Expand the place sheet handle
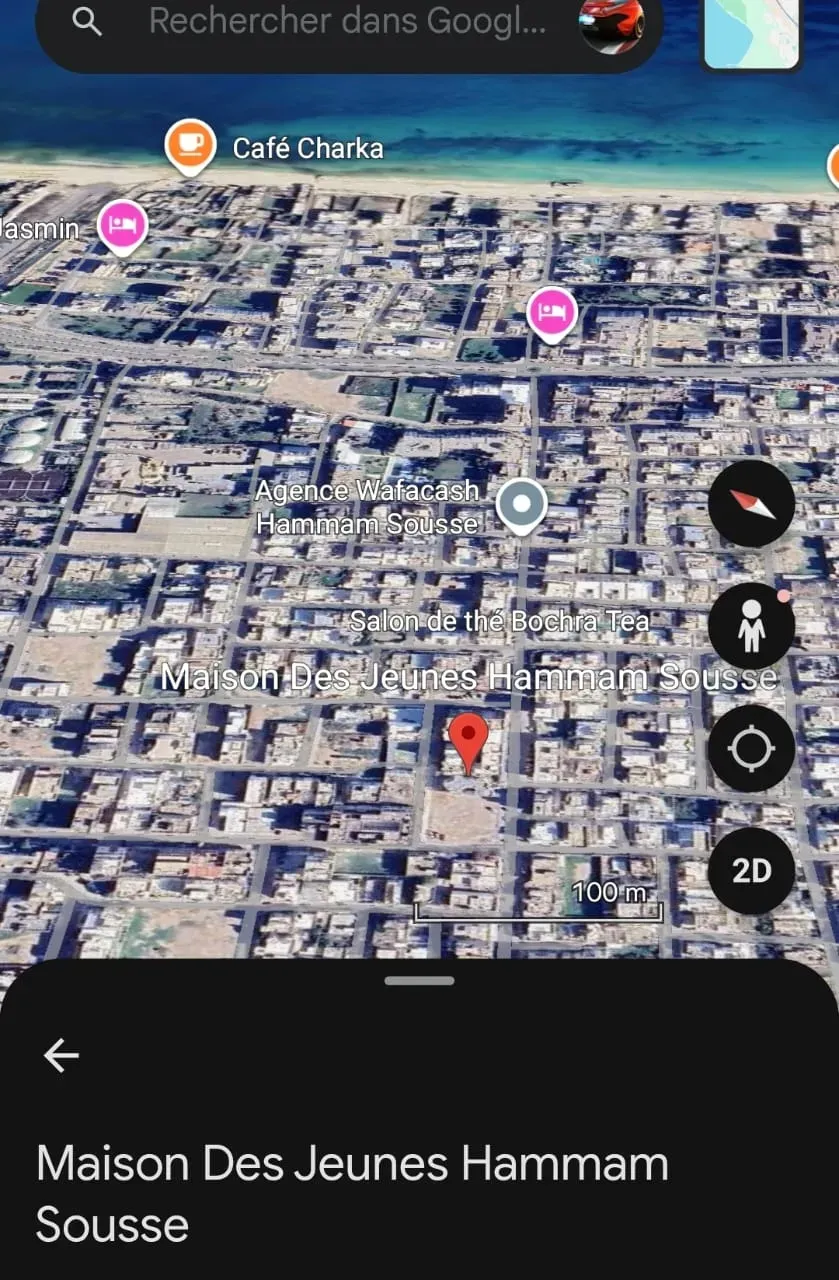Screen dimensions: 839x1280 [419, 981]
